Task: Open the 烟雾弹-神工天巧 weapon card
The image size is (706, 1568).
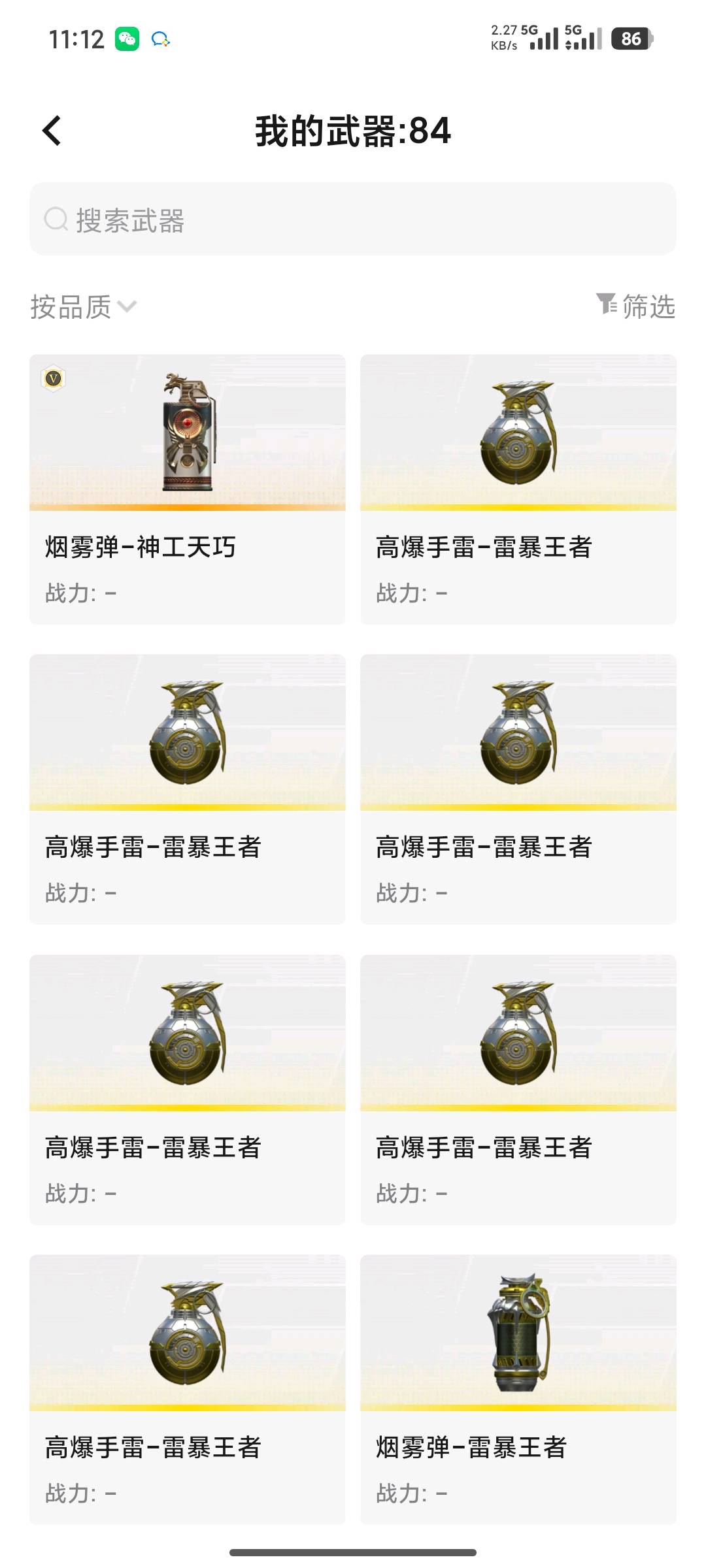Action: pyautogui.click(x=187, y=489)
